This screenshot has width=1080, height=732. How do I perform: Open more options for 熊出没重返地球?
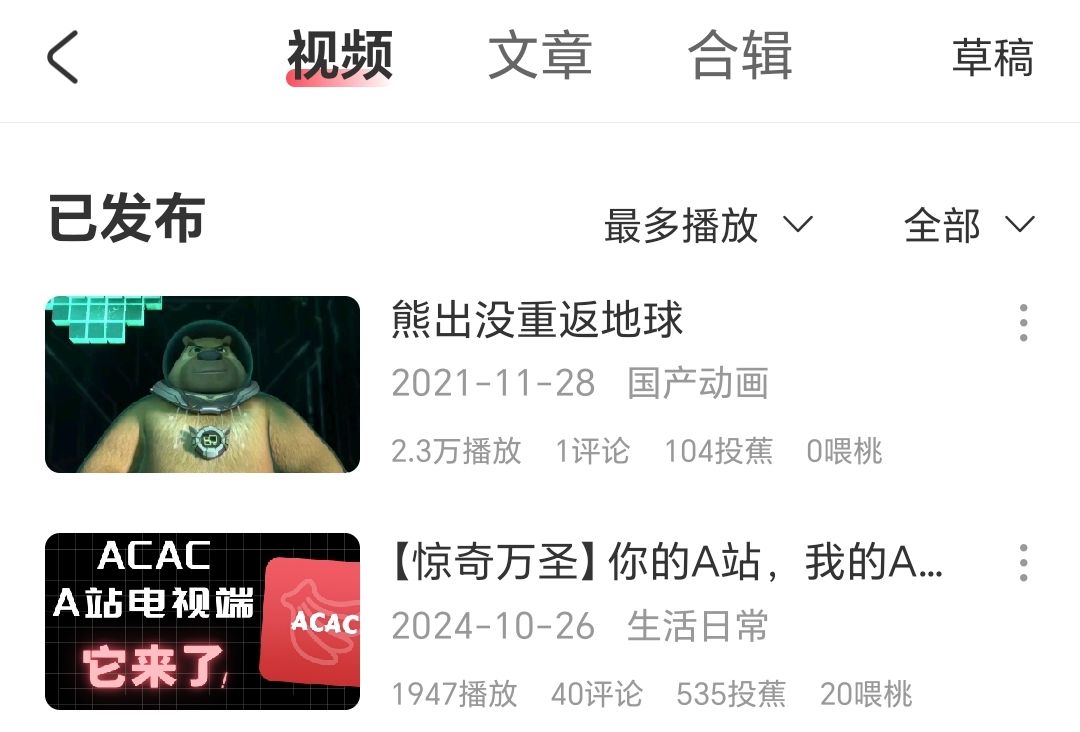1023,322
